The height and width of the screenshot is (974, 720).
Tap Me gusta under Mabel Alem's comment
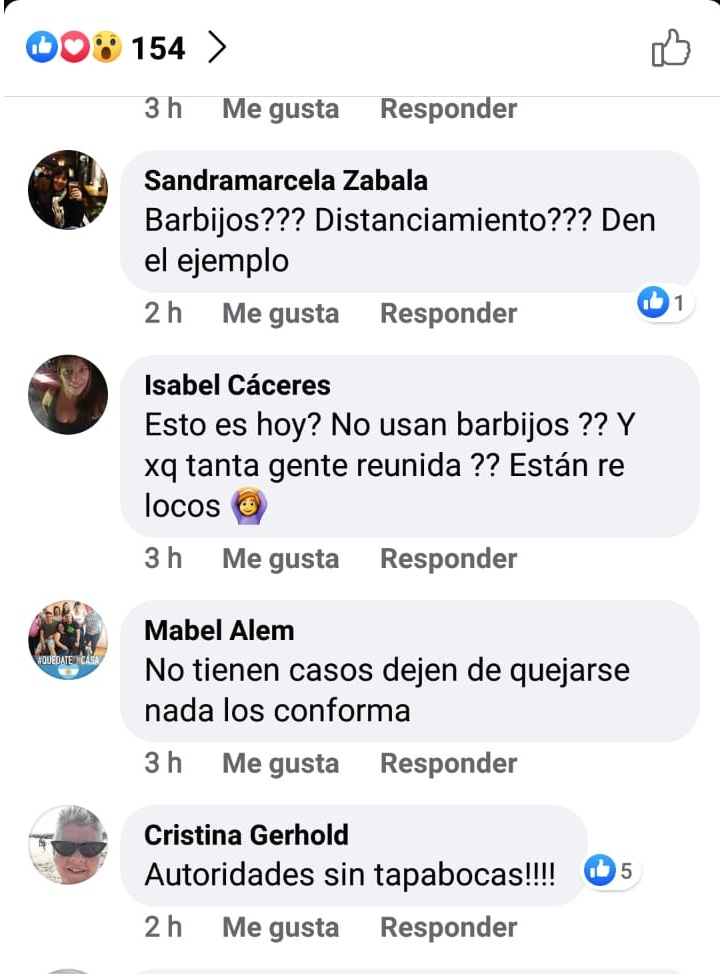[x=280, y=763]
